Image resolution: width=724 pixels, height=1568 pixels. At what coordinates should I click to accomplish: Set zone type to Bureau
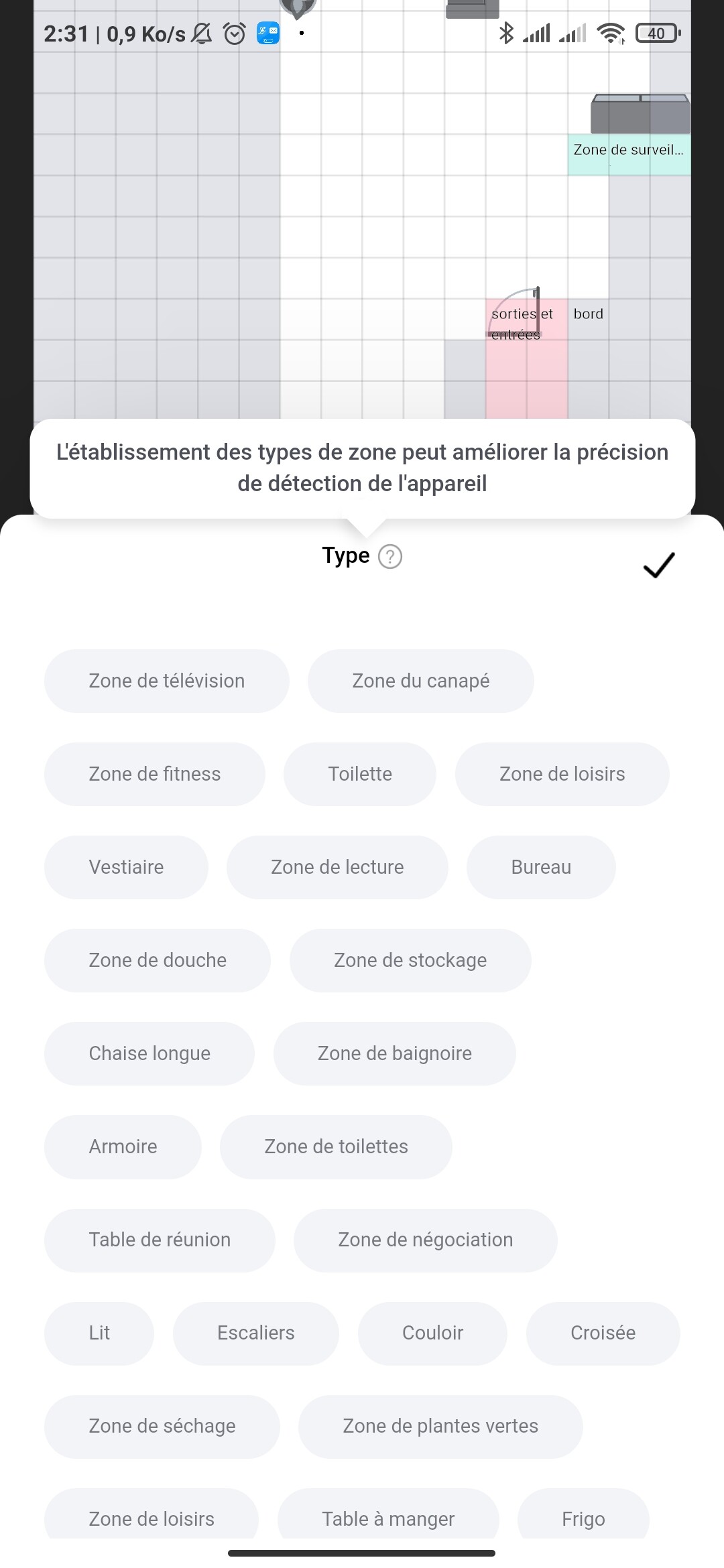(541, 867)
